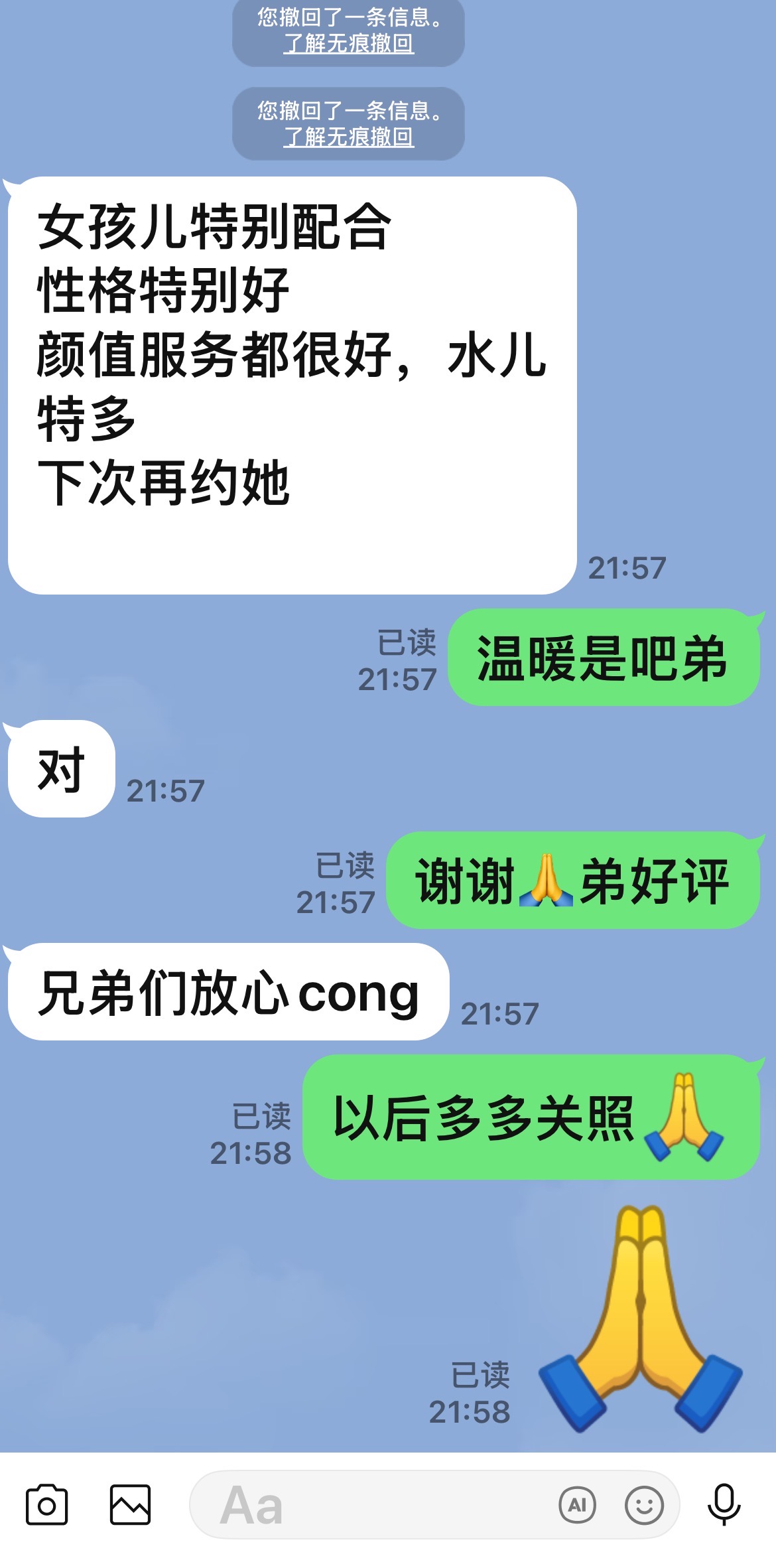
Task: Open the second 了解无痕撤回 link
Action: click(x=348, y=137)
